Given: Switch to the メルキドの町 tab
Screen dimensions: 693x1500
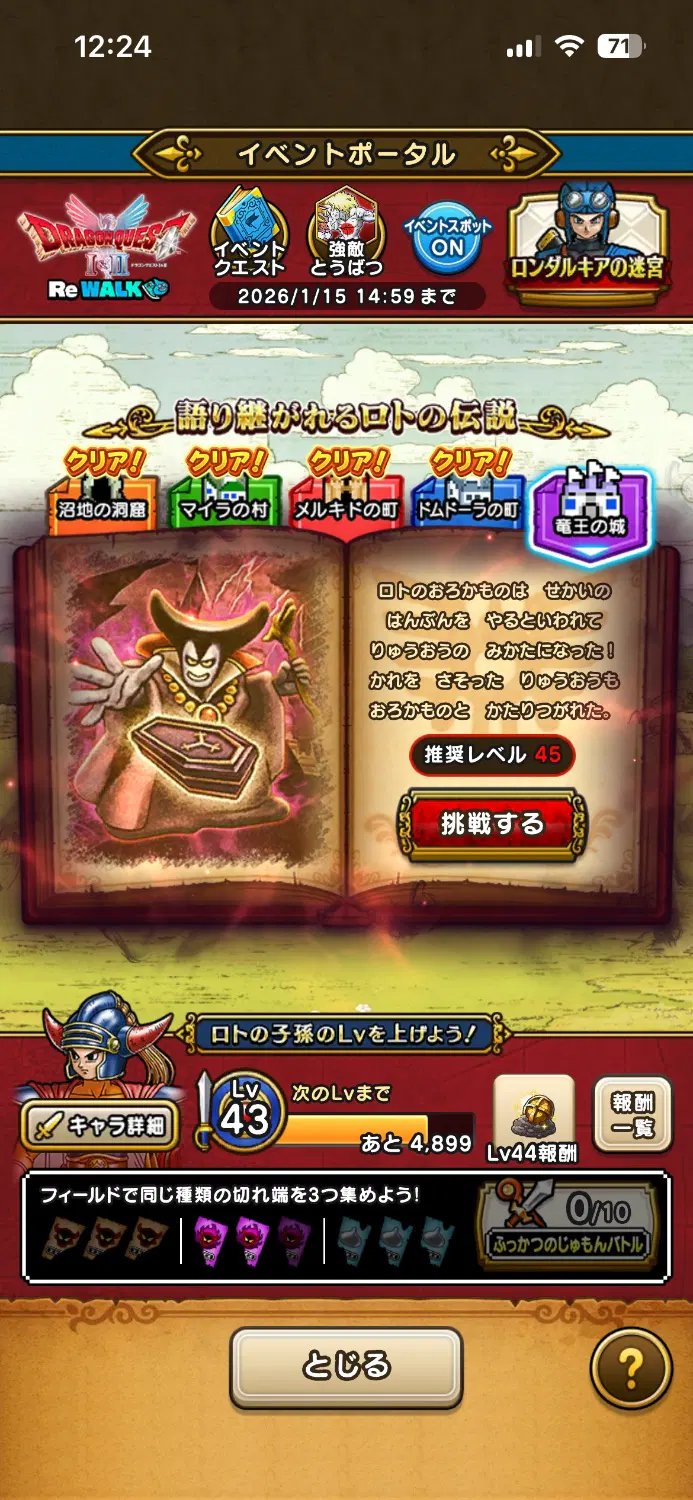Looking at the screenshot, I should [x=346, y=499].
